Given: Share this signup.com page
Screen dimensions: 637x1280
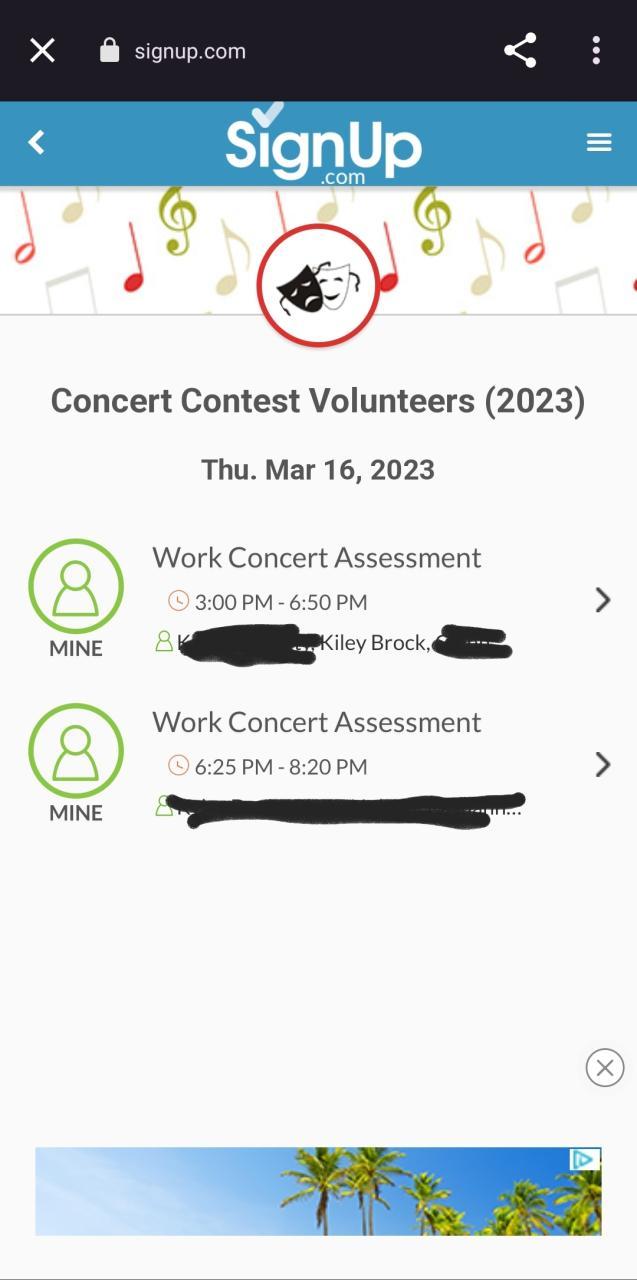Looking at the screenshot, I should pos(520,51).
